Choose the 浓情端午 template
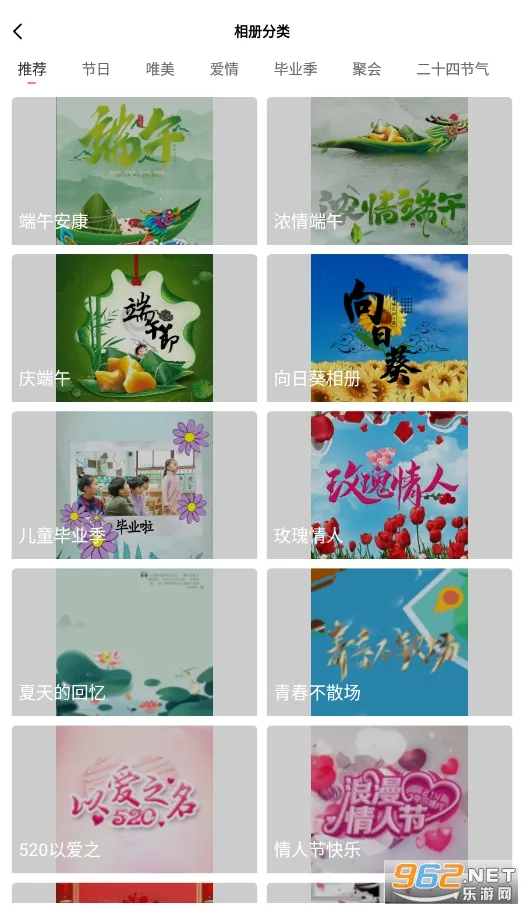The height and width of the screenshot is (910, 524). pyautogui.click(x=389, y=171)
